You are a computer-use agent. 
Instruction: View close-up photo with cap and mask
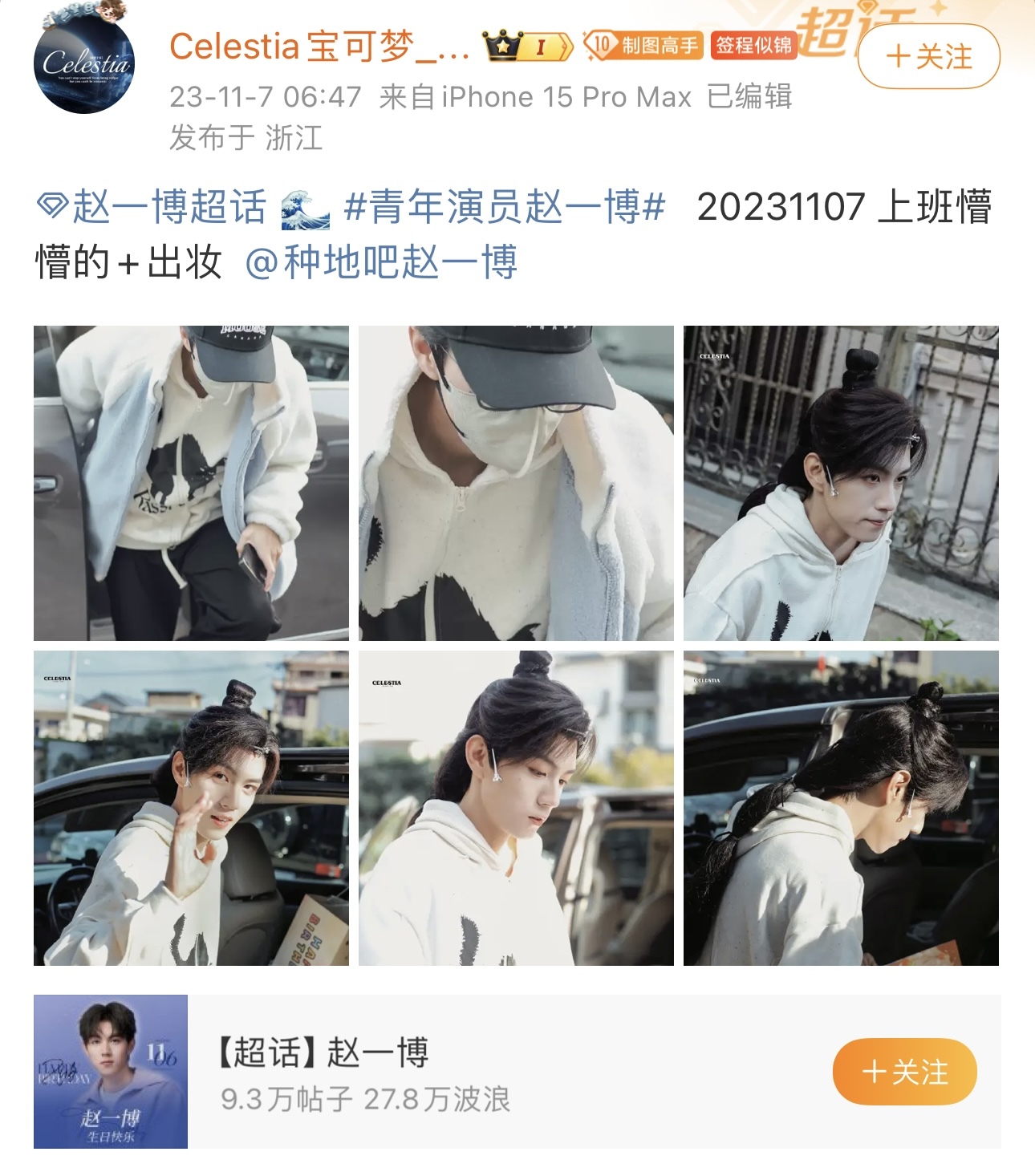coord(516,483)
